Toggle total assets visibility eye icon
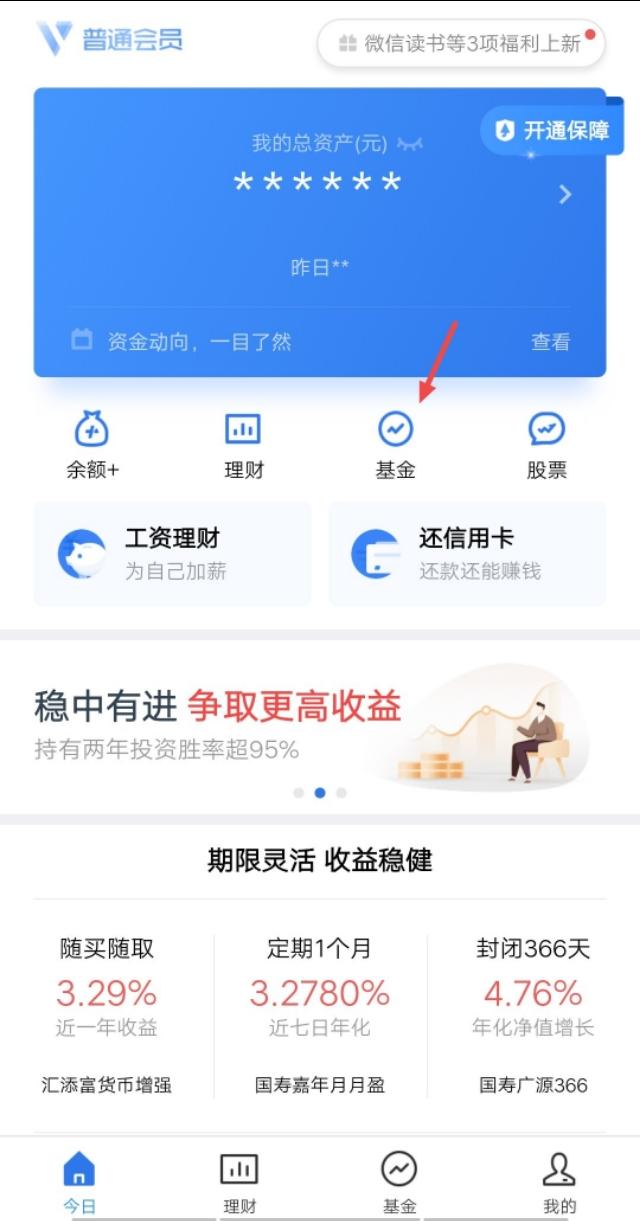640x1221 pixels. pos(409,145)
